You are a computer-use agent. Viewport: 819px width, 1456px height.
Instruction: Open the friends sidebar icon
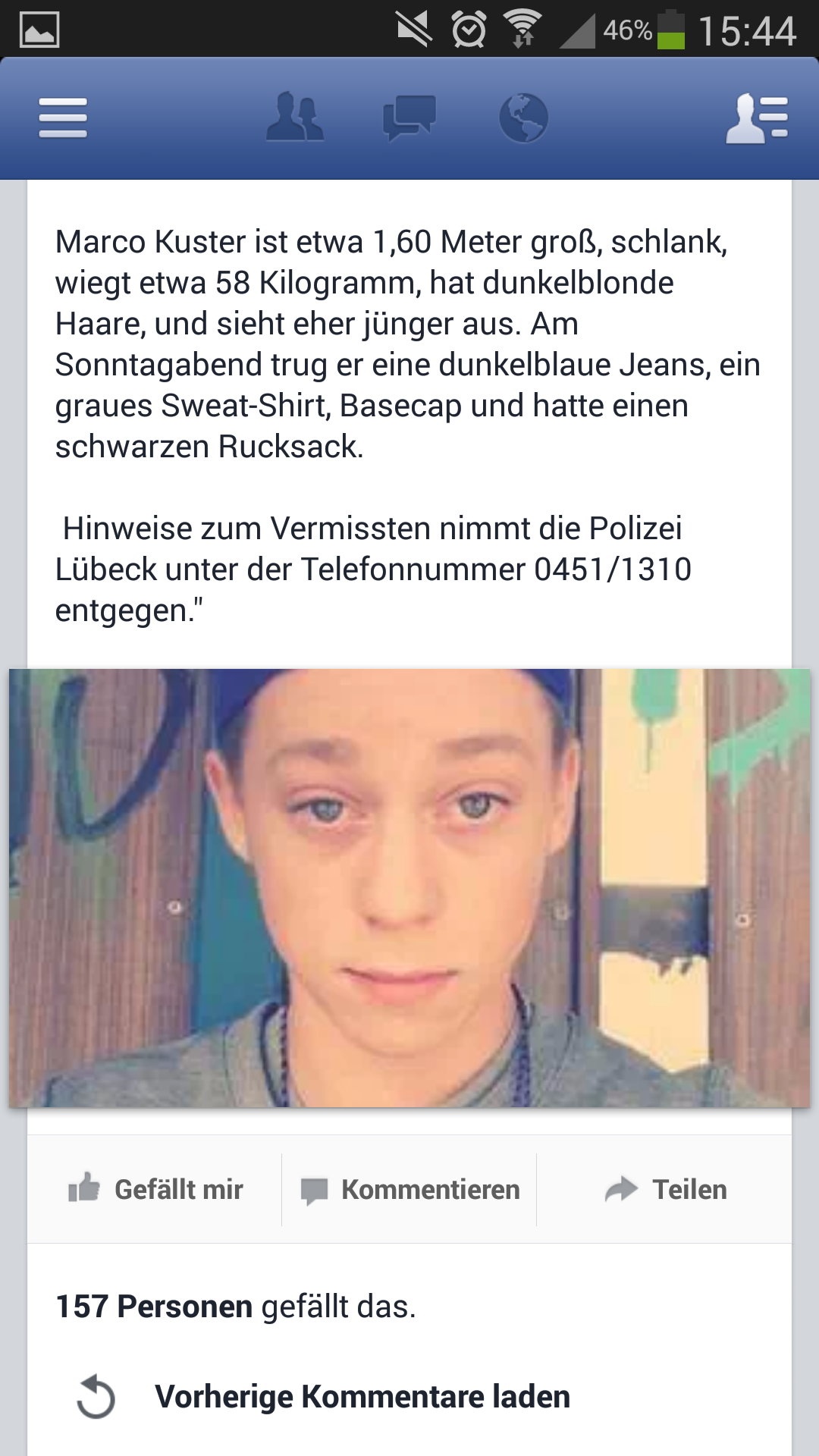click(757, 118)
